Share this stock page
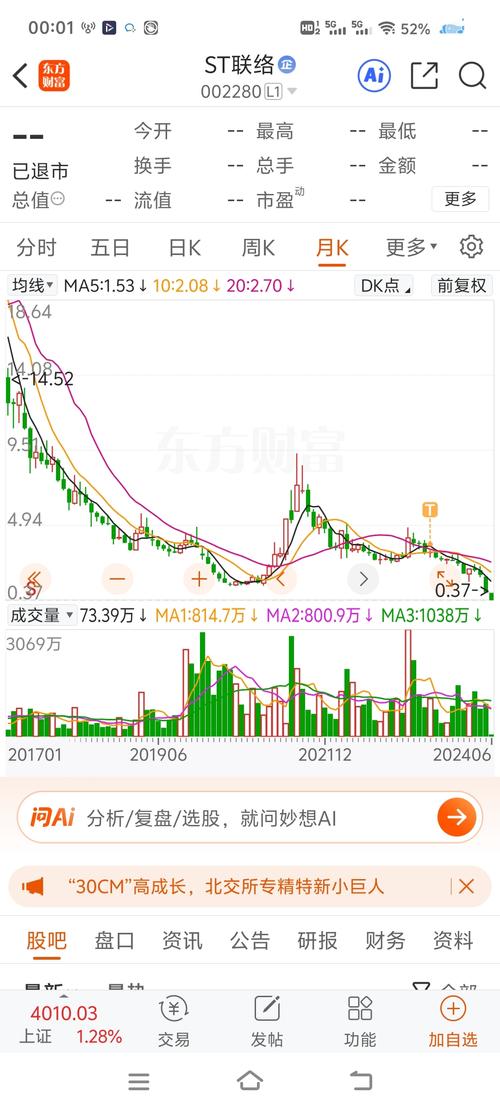 tap(424, 75)
